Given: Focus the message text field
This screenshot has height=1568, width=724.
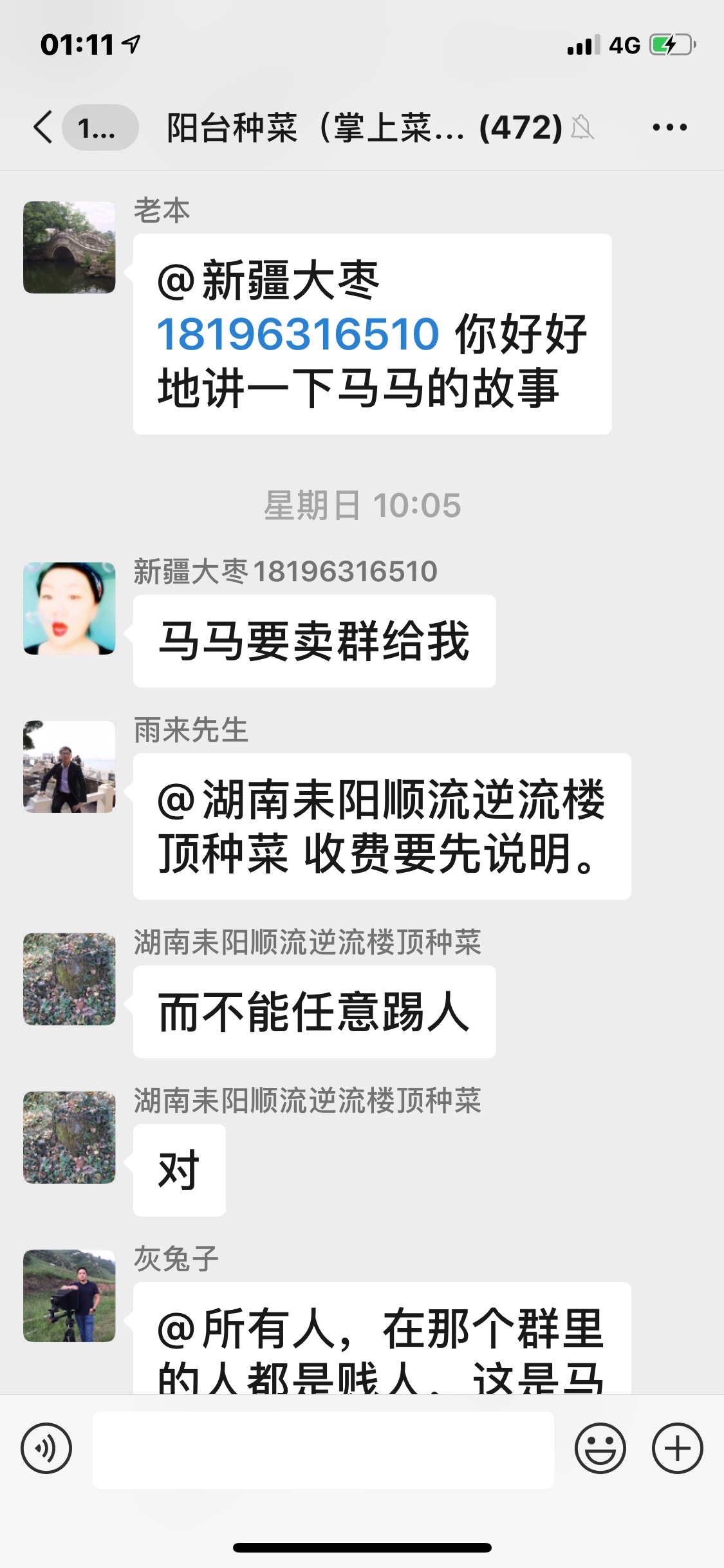Looking at the screenshot, I should [x=323, y=1450].
